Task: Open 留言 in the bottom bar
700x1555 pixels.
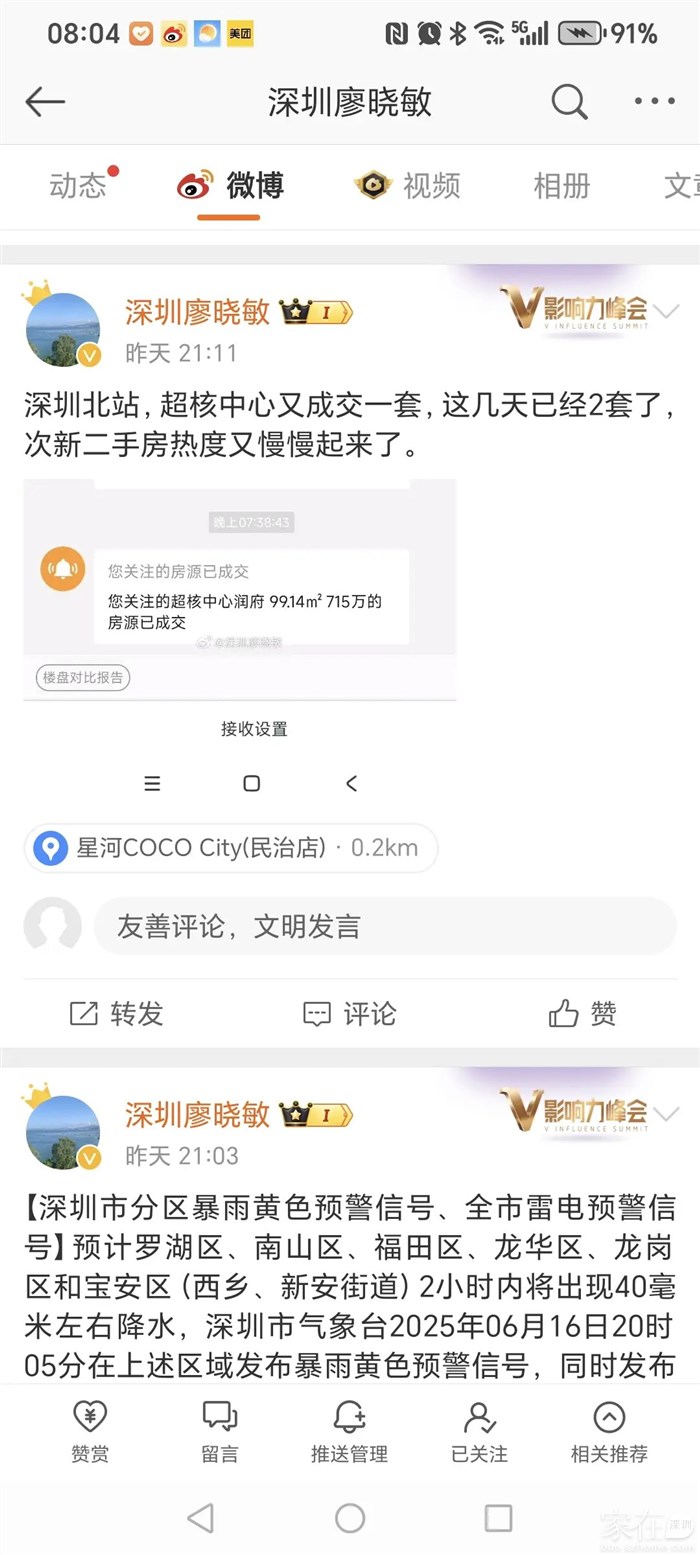Action: click(x=220, y=1432)
